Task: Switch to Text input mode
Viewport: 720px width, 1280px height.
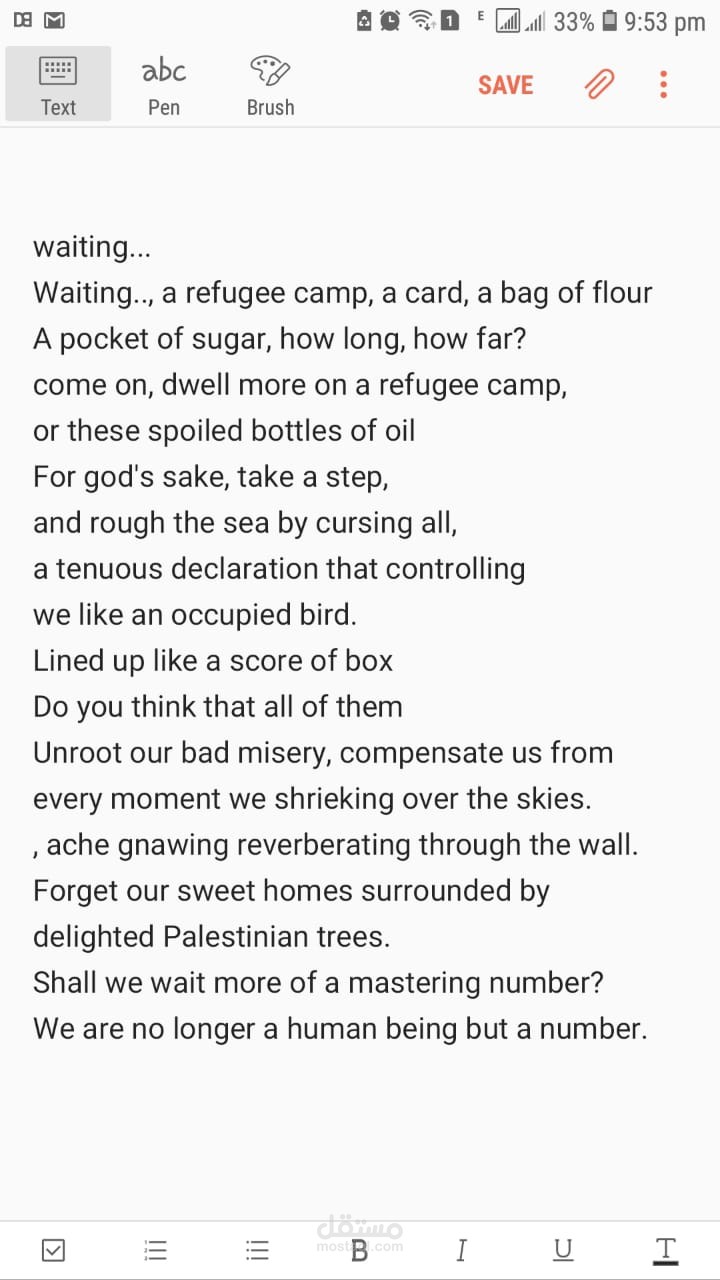Action: [58, 85]
